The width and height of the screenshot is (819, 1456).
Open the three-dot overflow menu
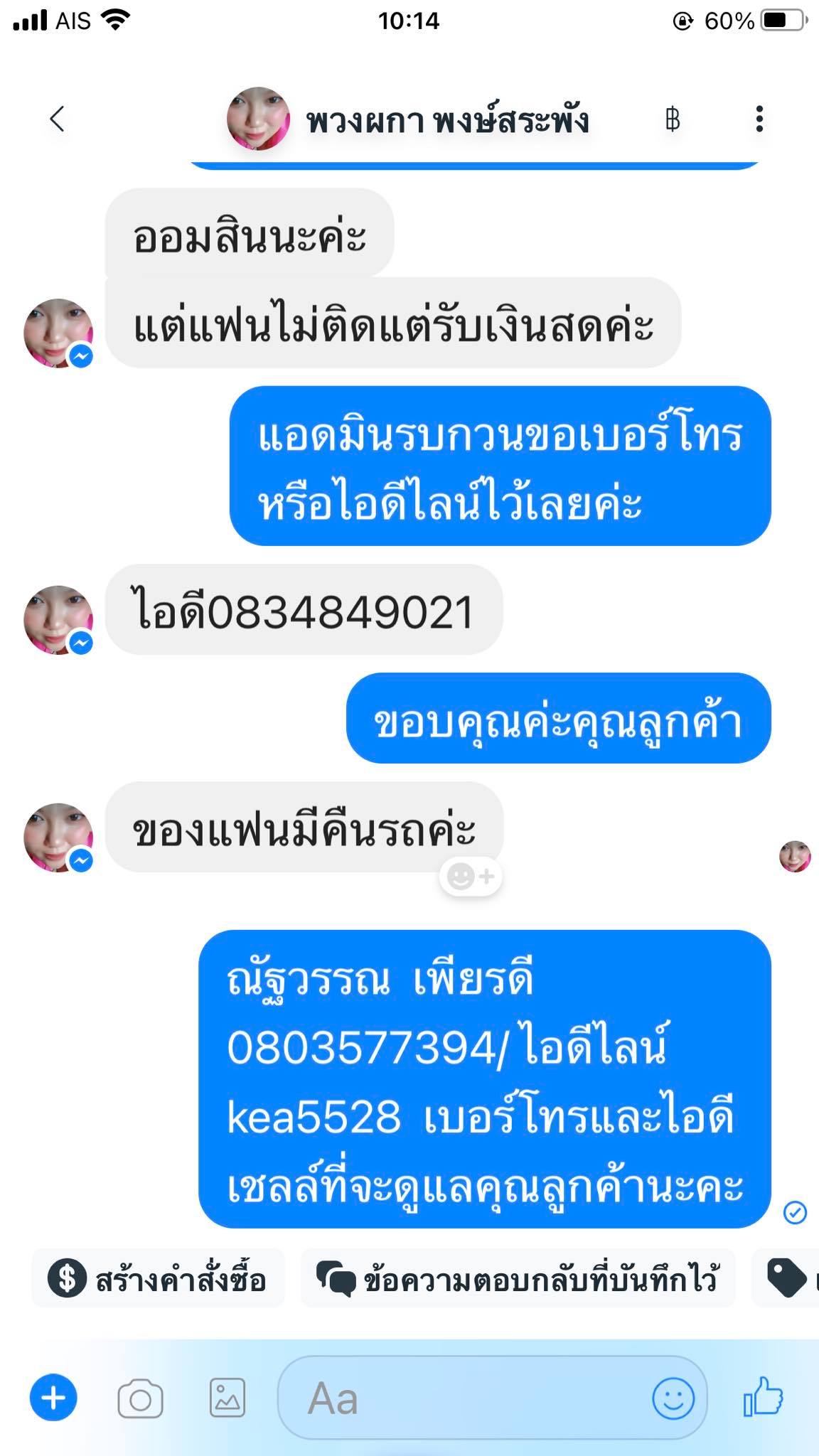click(x=759, y=119)
